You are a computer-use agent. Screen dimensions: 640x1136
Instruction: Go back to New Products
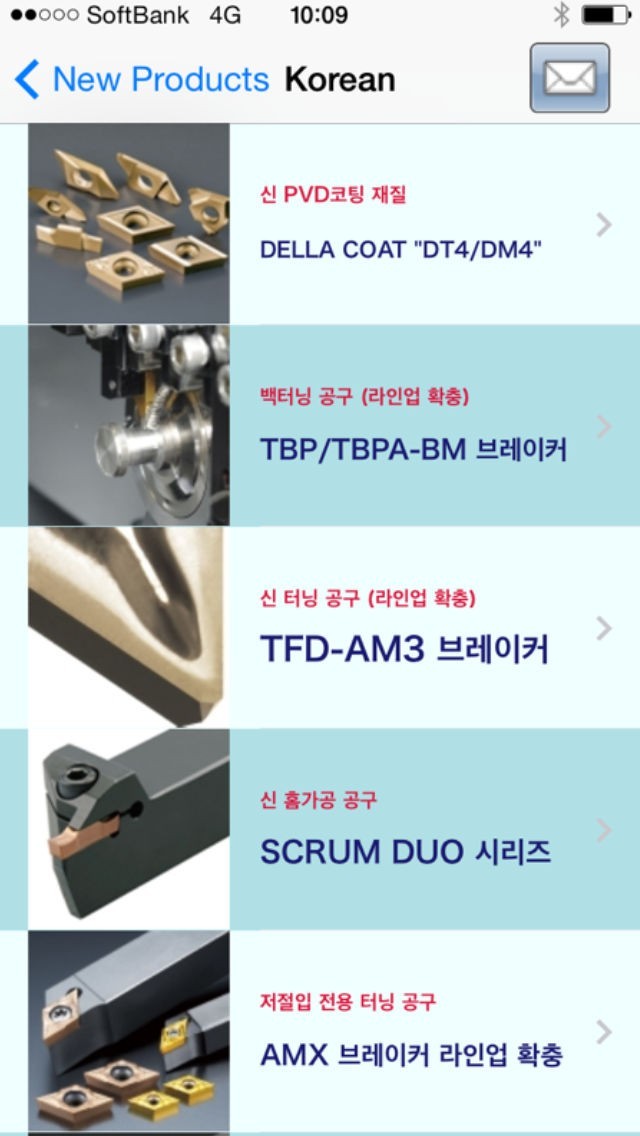click(x=140, y=79)
